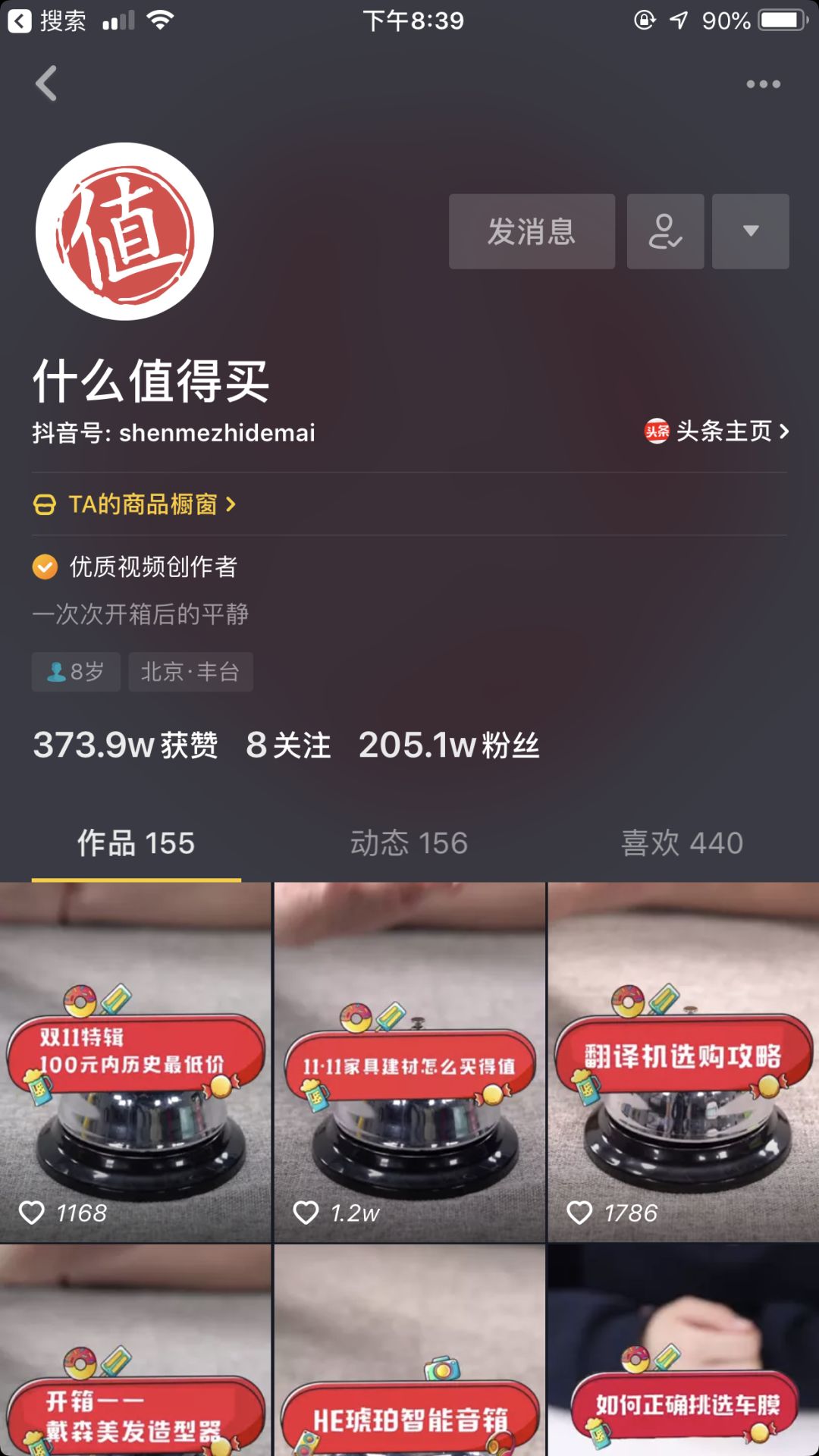The height and width of the screenshot is (1456, 819).
Task: Tap the 发消息 button
Action: coord(532,231)
